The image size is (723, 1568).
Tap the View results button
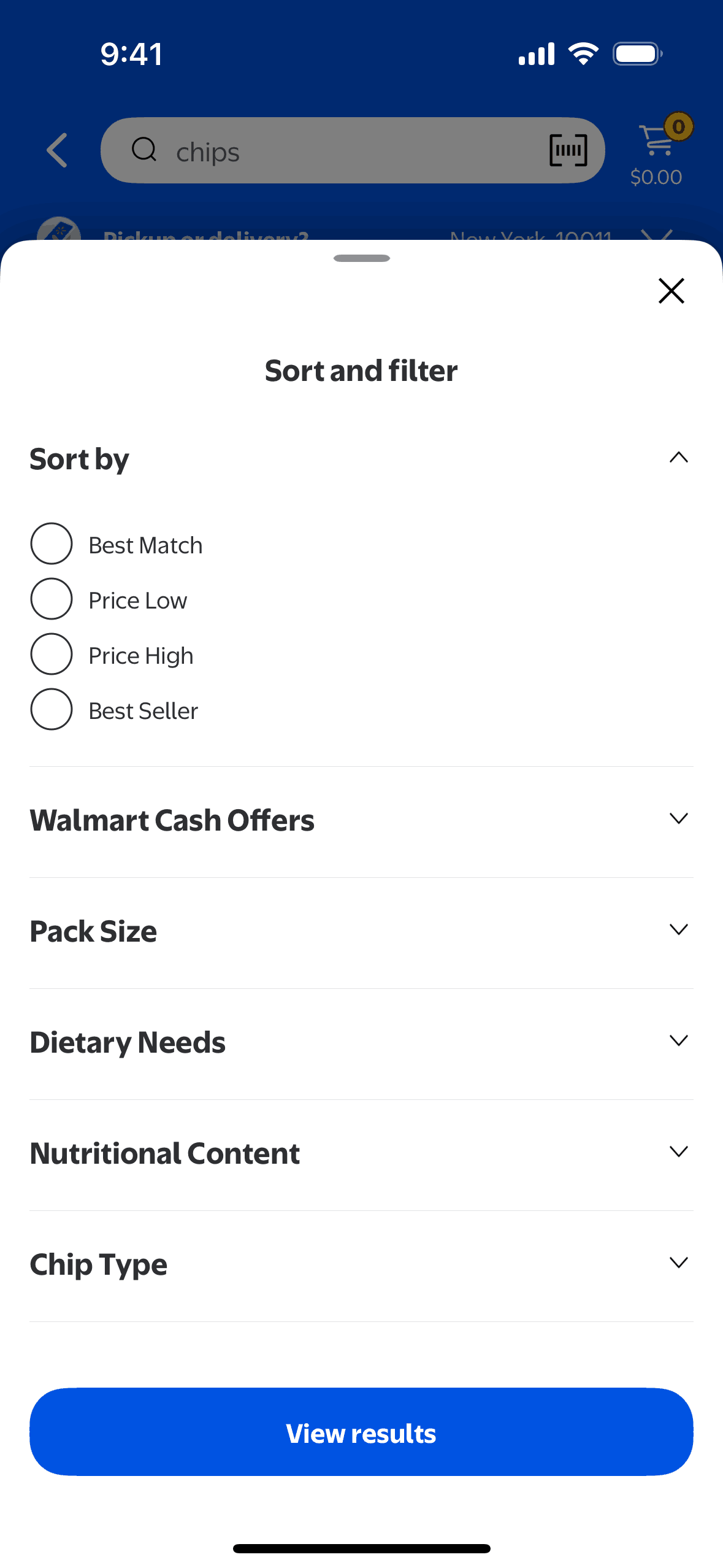pyautogui.click(x=361, y=1432)
